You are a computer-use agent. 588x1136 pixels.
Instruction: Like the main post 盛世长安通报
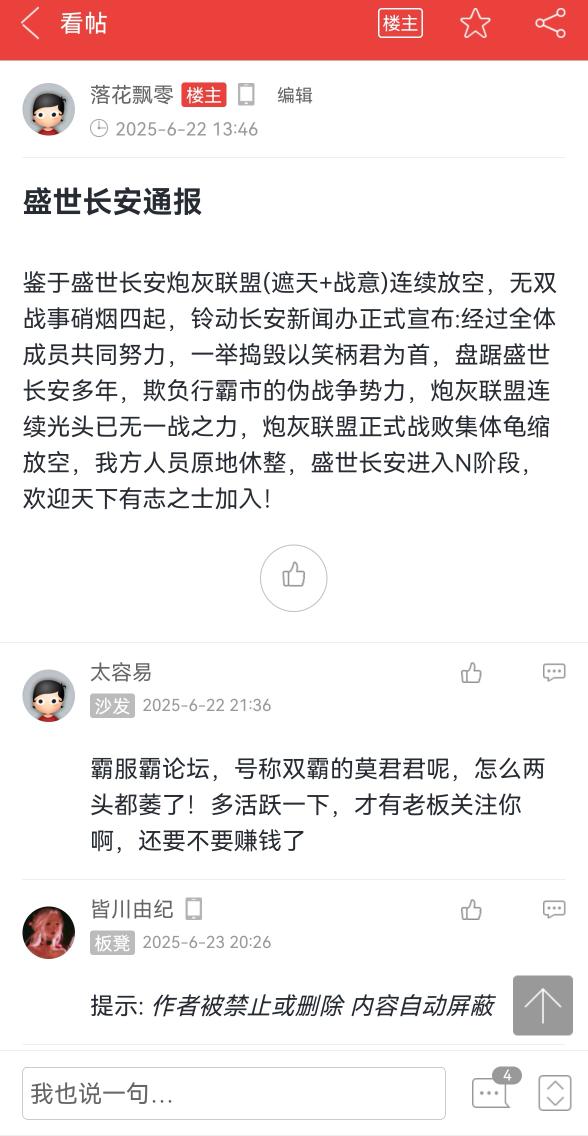tap(293, 577)
